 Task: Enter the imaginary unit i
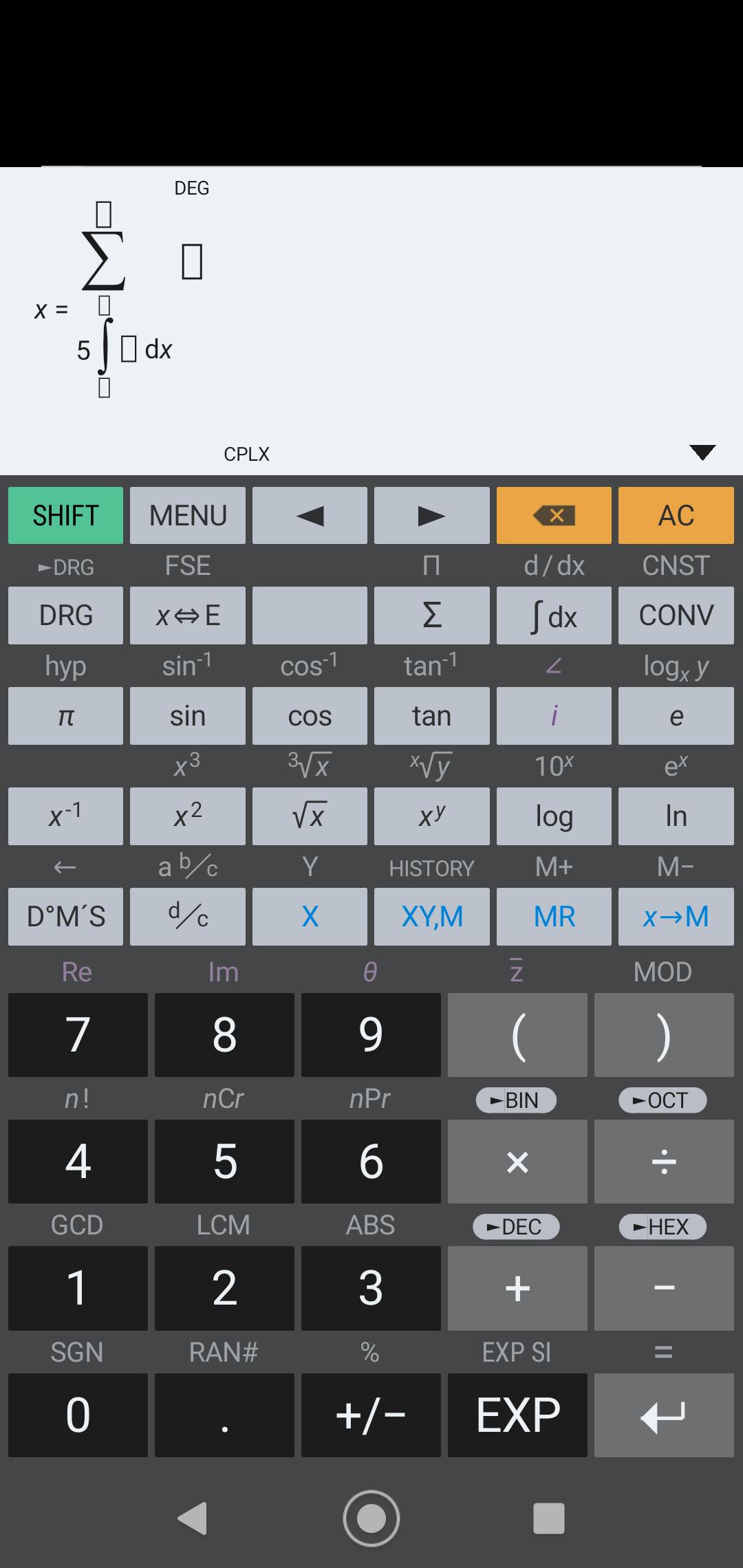(x=554, y=715)
